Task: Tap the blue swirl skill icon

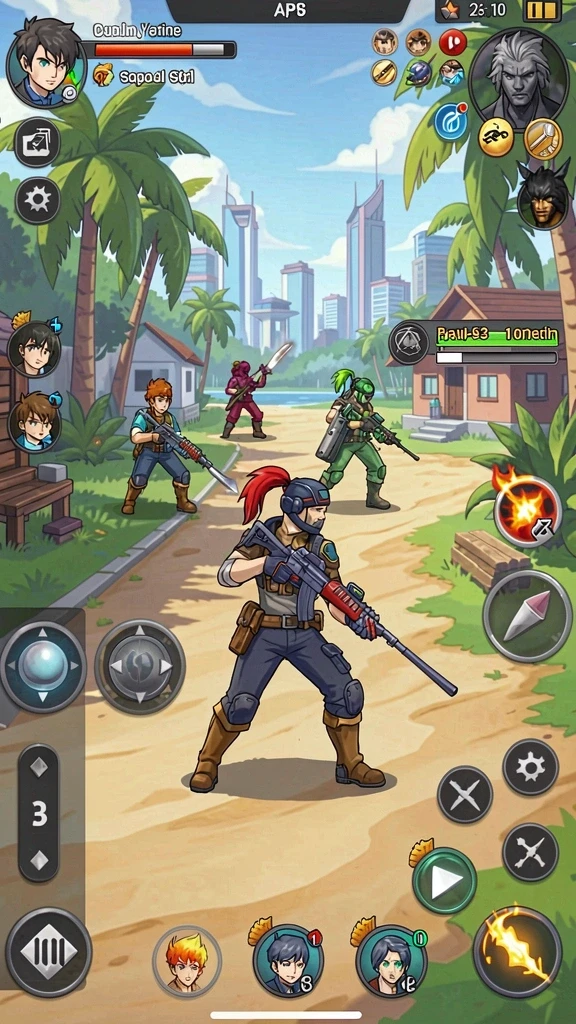Action: coord(451,121)
